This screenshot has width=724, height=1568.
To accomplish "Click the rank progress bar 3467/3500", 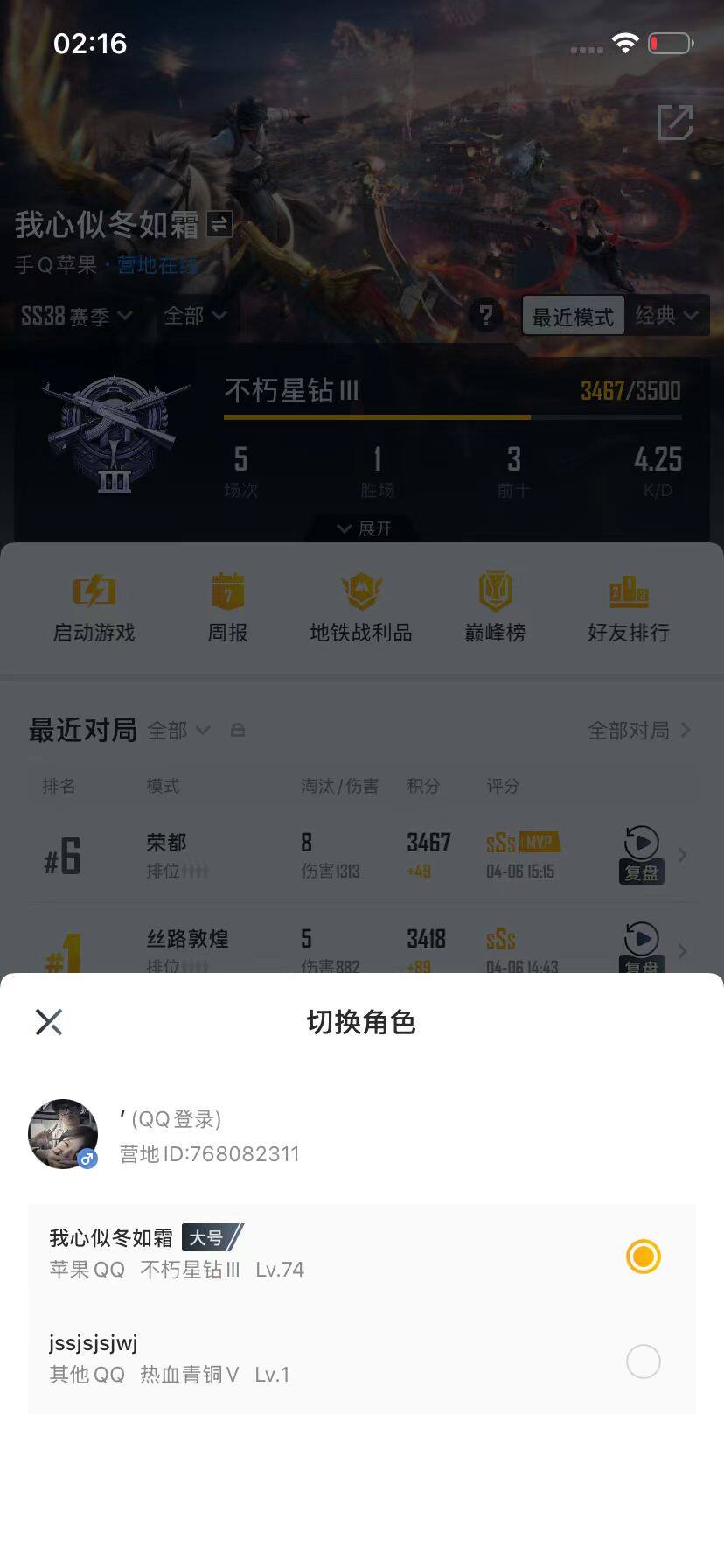I will pyautogui.click(x=451, y=418).
